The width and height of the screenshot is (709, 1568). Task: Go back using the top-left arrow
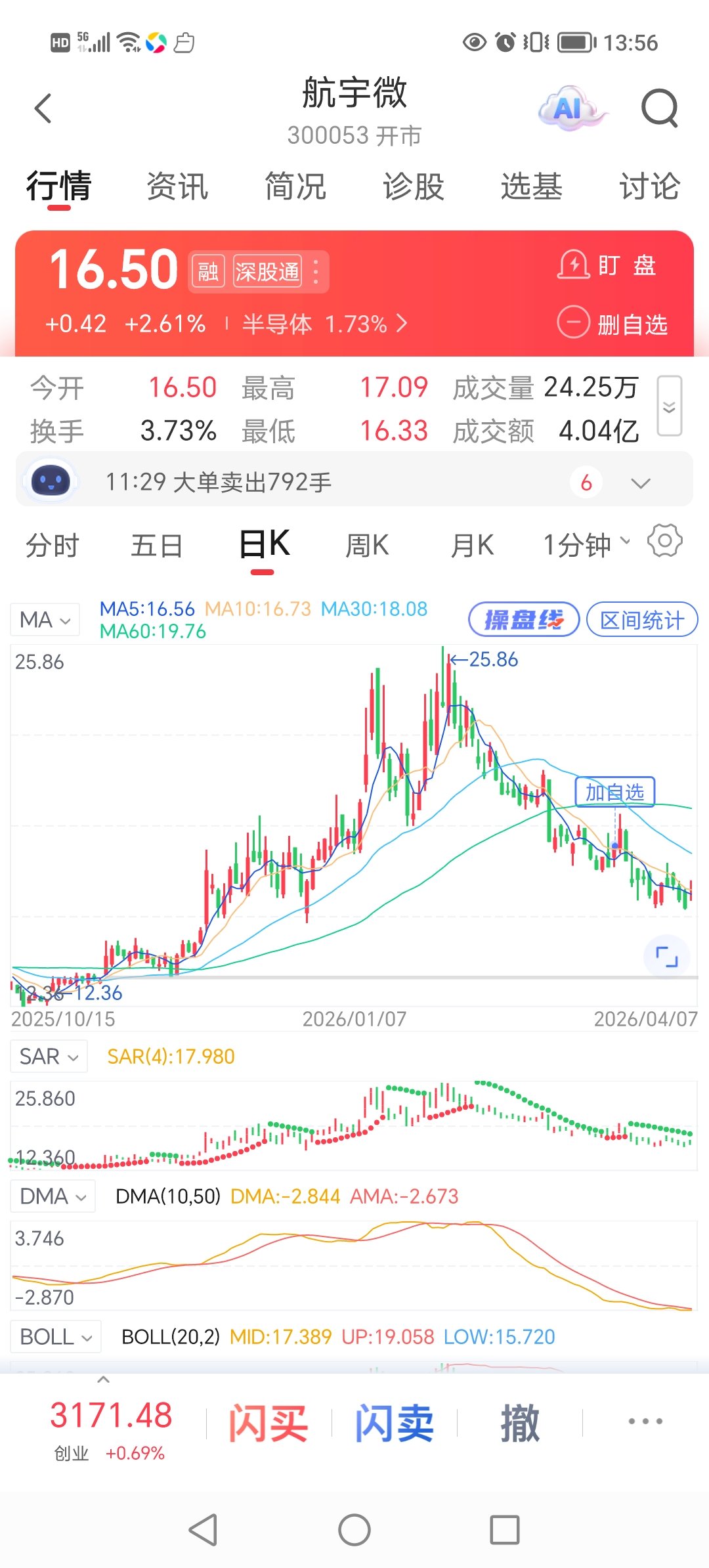tap(43, 108)
